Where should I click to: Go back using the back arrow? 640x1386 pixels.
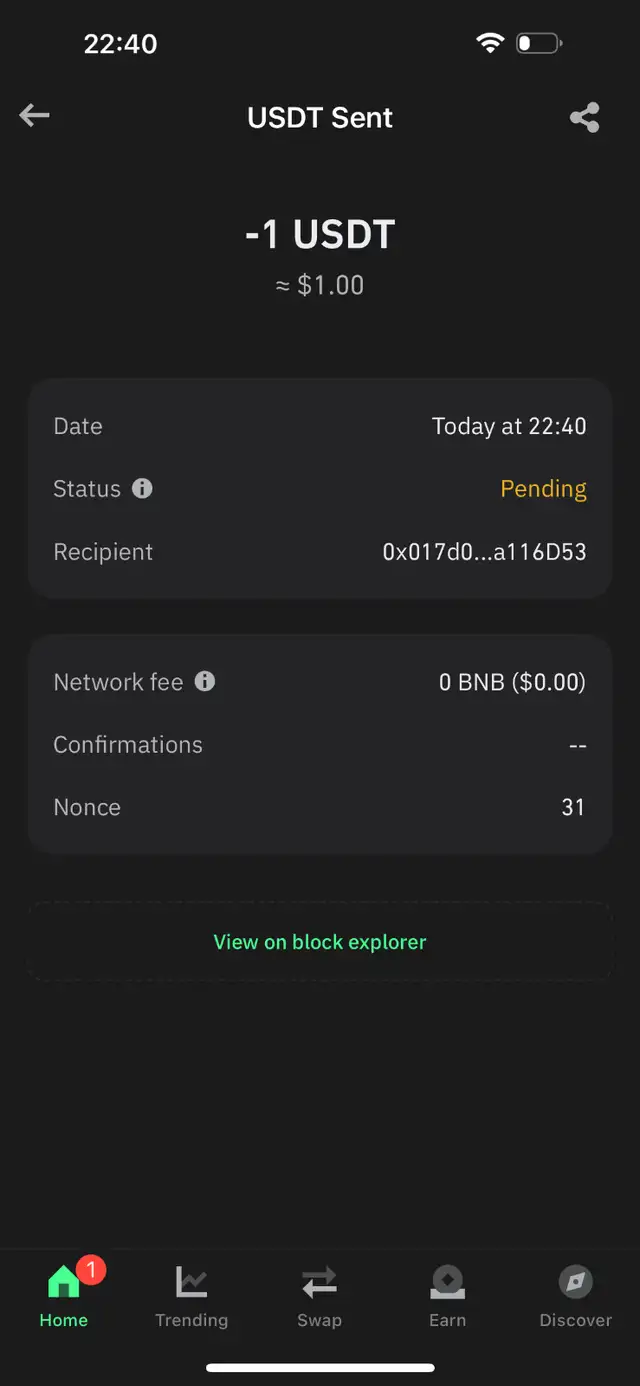tap(34, 116)
